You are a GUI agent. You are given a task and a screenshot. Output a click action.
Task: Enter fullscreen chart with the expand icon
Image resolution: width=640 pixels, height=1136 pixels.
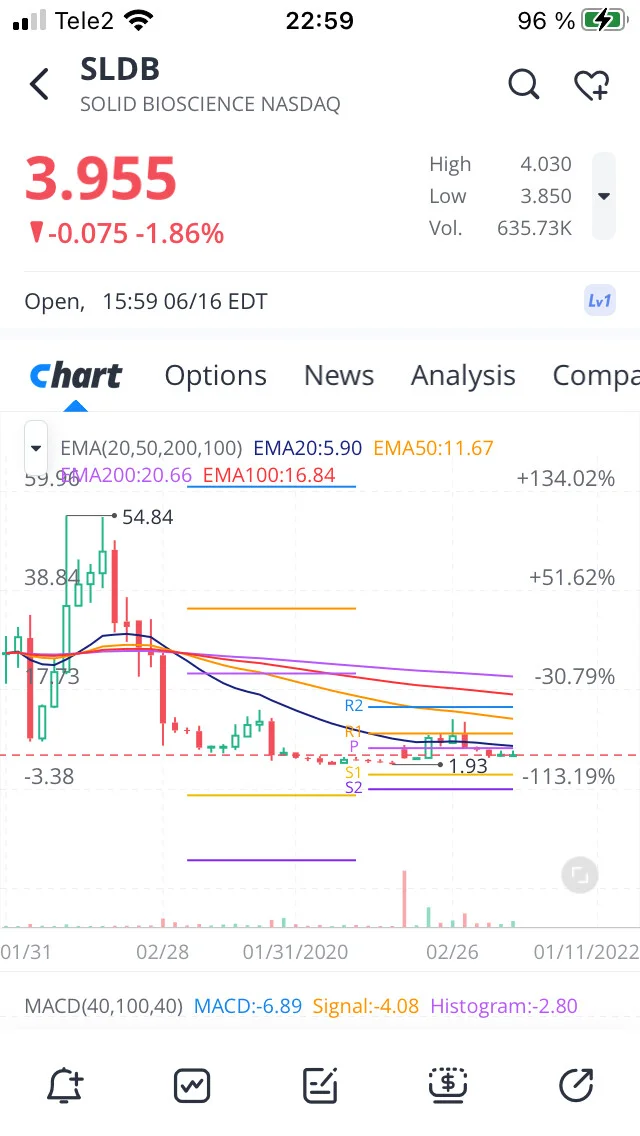[580, 875]
